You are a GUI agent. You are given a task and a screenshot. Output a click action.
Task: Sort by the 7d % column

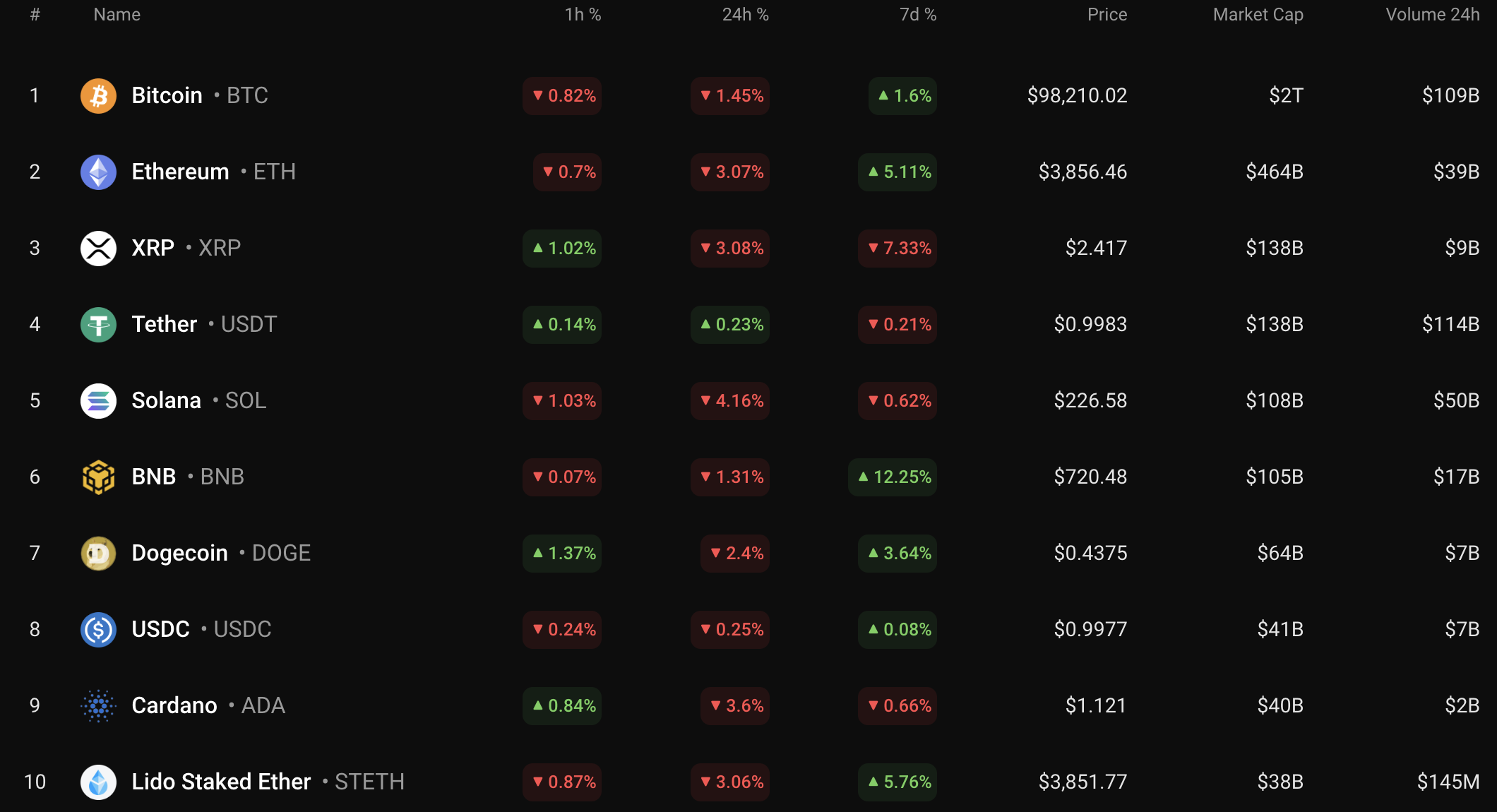(917, 15)
